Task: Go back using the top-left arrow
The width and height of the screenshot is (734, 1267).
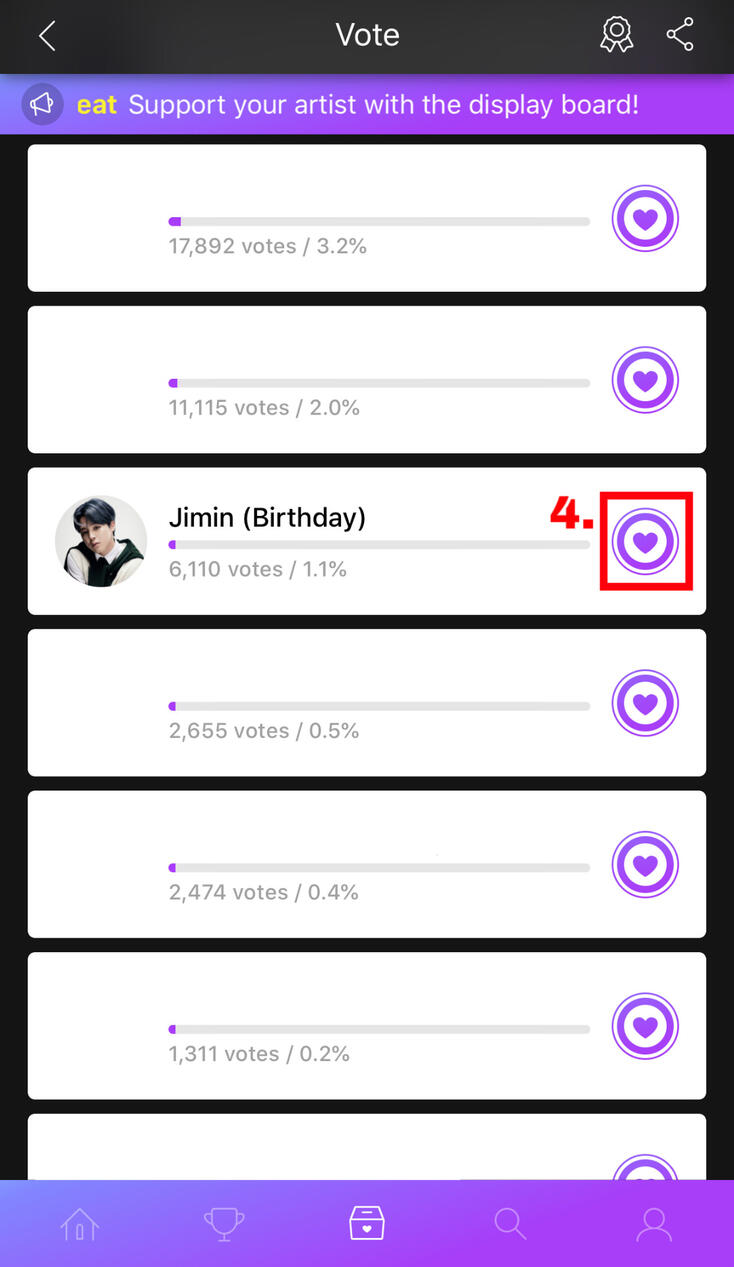Action: tap(47, 36)
